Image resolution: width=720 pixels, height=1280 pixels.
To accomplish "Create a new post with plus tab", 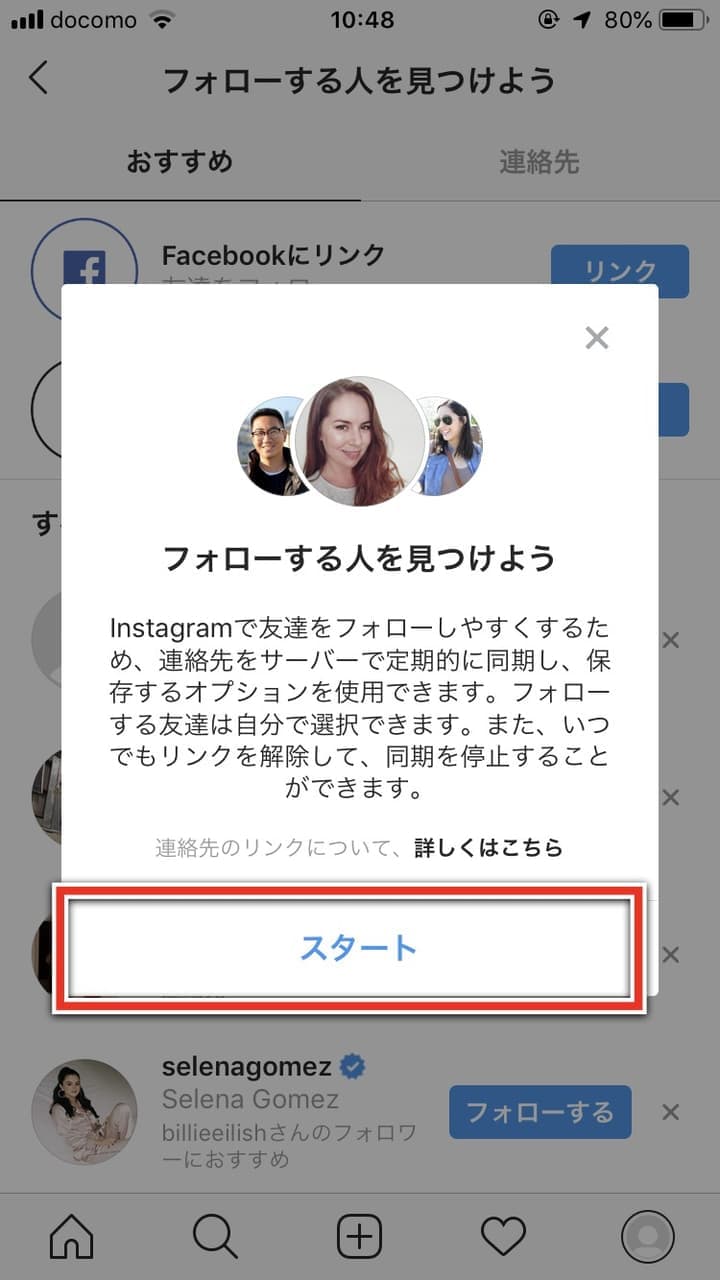I will 359,1238.
